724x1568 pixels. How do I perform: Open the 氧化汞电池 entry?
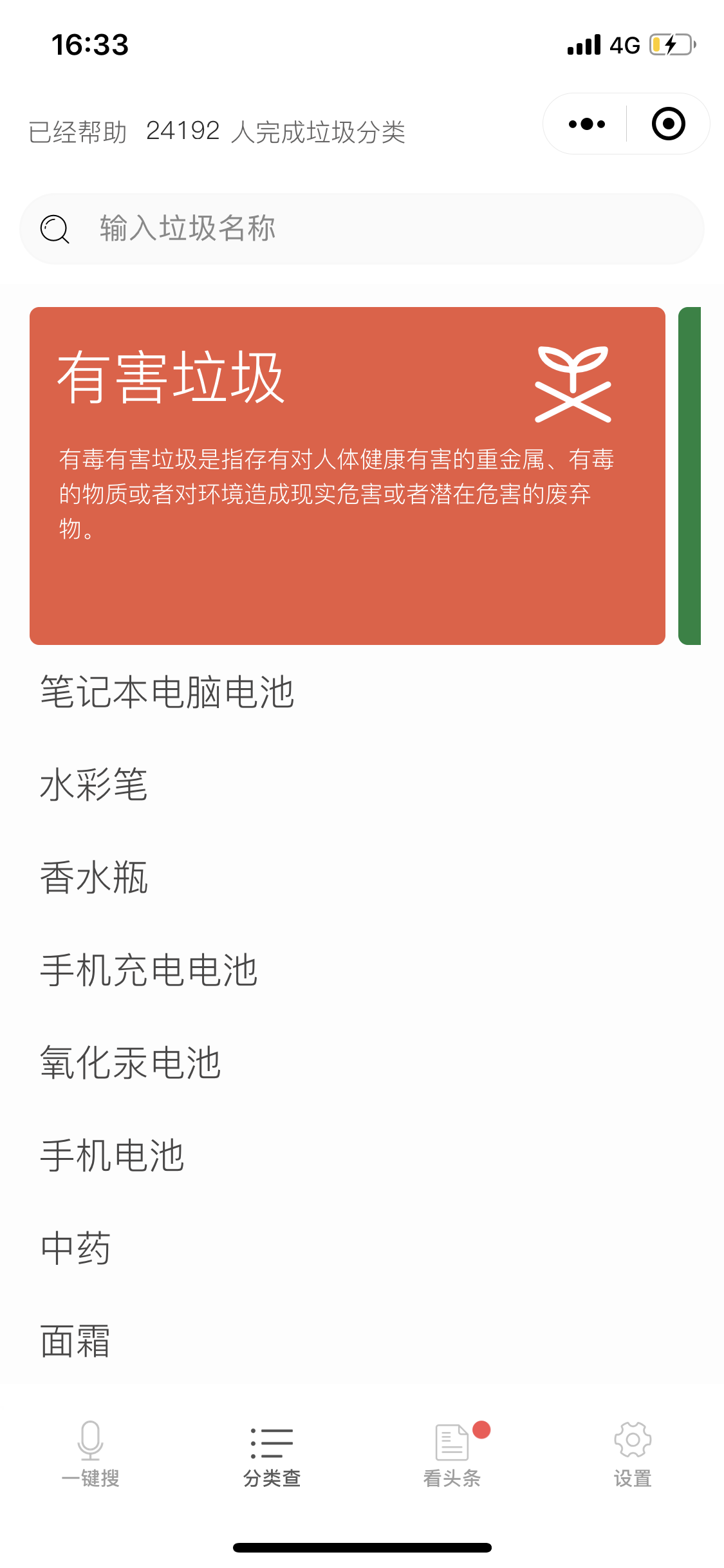362,1063
